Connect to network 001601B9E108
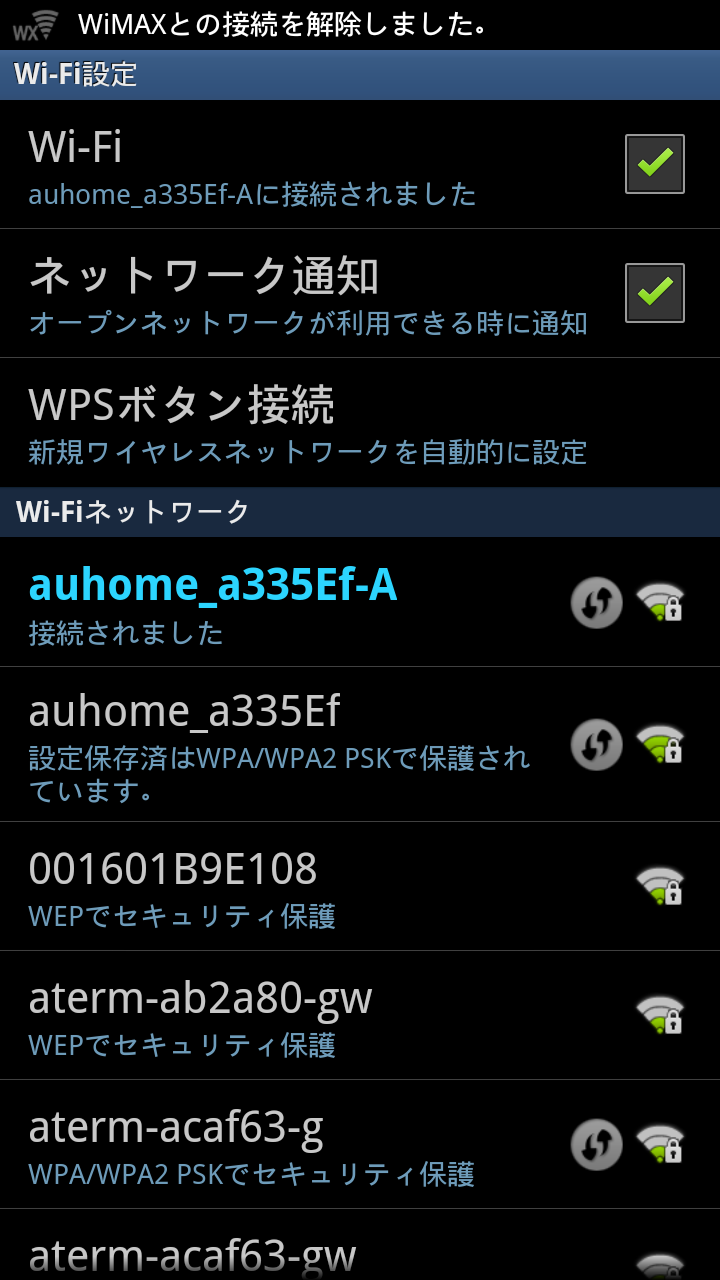The image size is (720, 1280). 360,886
